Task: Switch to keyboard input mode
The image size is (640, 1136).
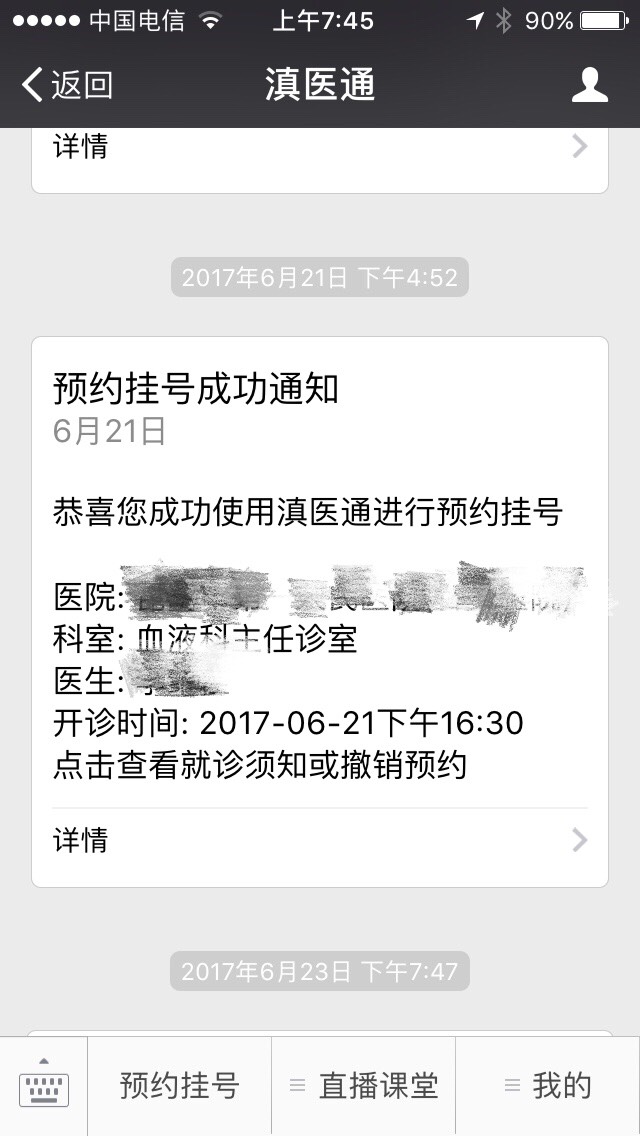Action: [44, 1085]
